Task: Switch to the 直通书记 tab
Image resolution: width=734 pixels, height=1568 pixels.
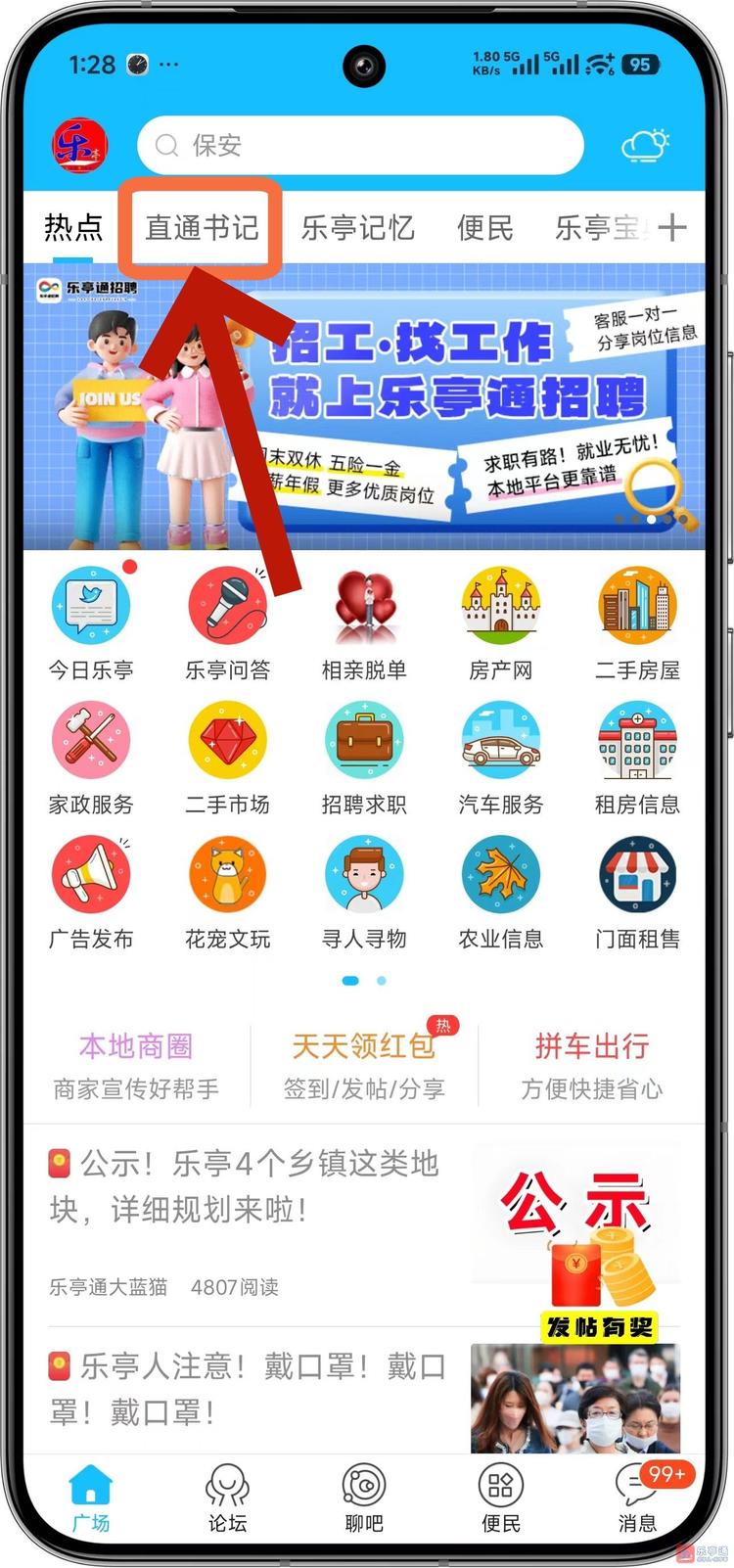Action: (x=202, y=228)
